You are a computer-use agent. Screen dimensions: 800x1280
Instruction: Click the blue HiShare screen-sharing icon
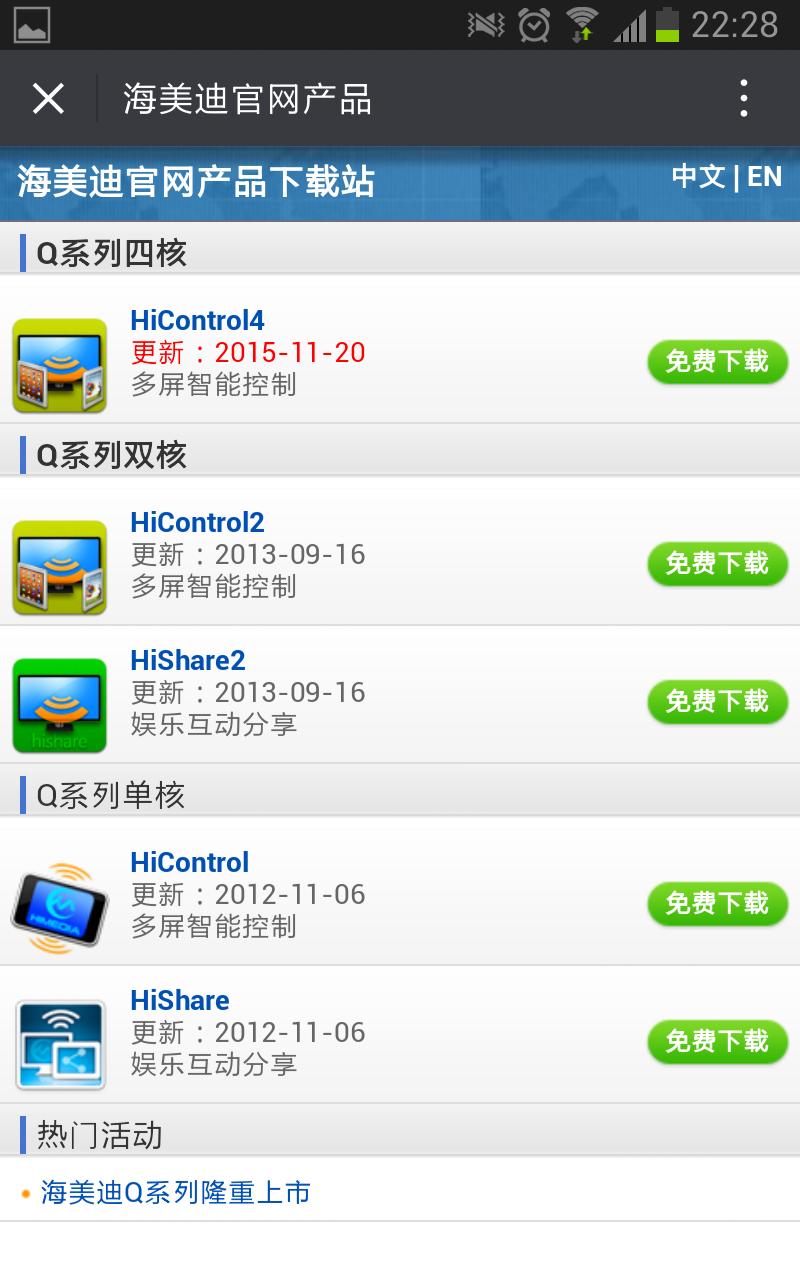click(x=59, y=1042)
